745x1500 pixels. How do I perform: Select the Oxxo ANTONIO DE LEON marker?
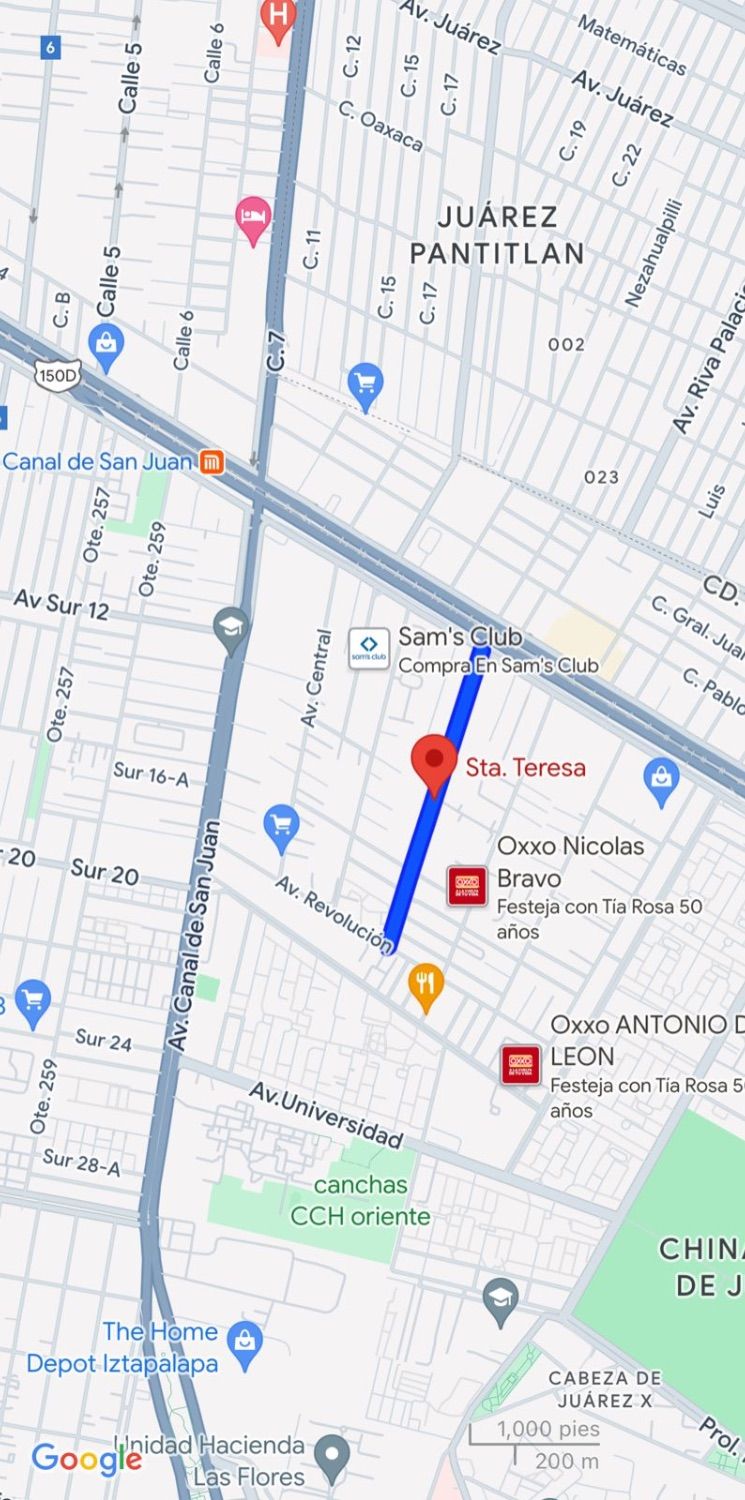[521, 1065]
